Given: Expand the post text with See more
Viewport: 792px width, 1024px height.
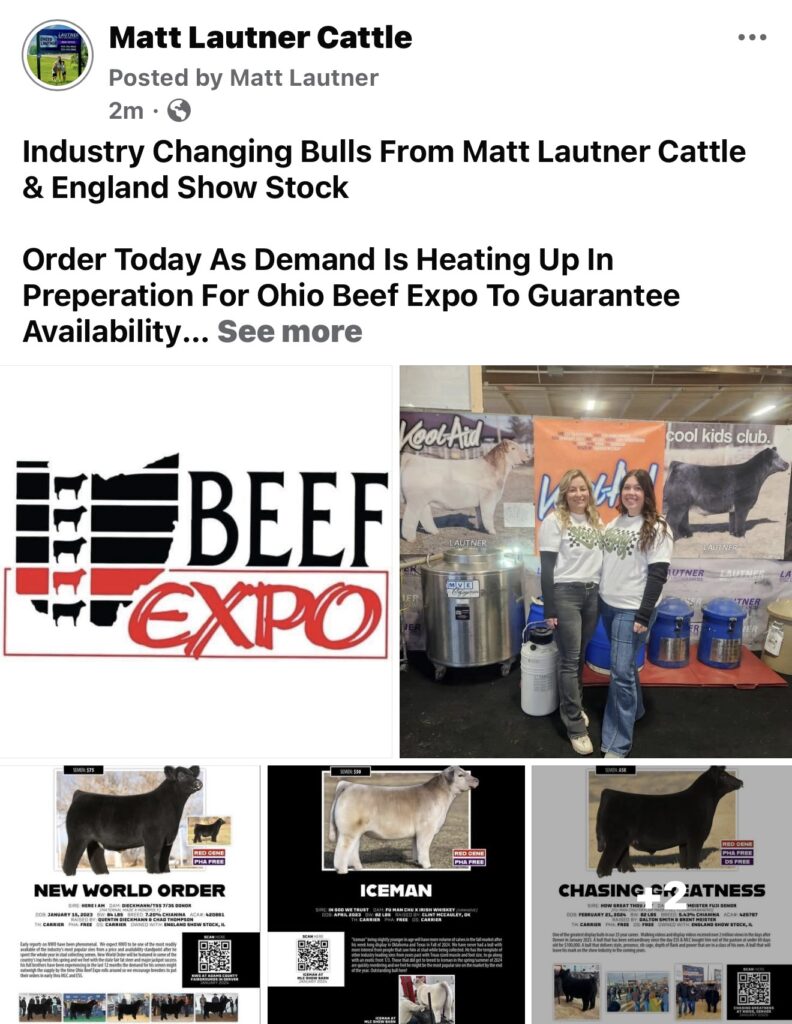Looking at the screenshot, I should tap(289, 331).
